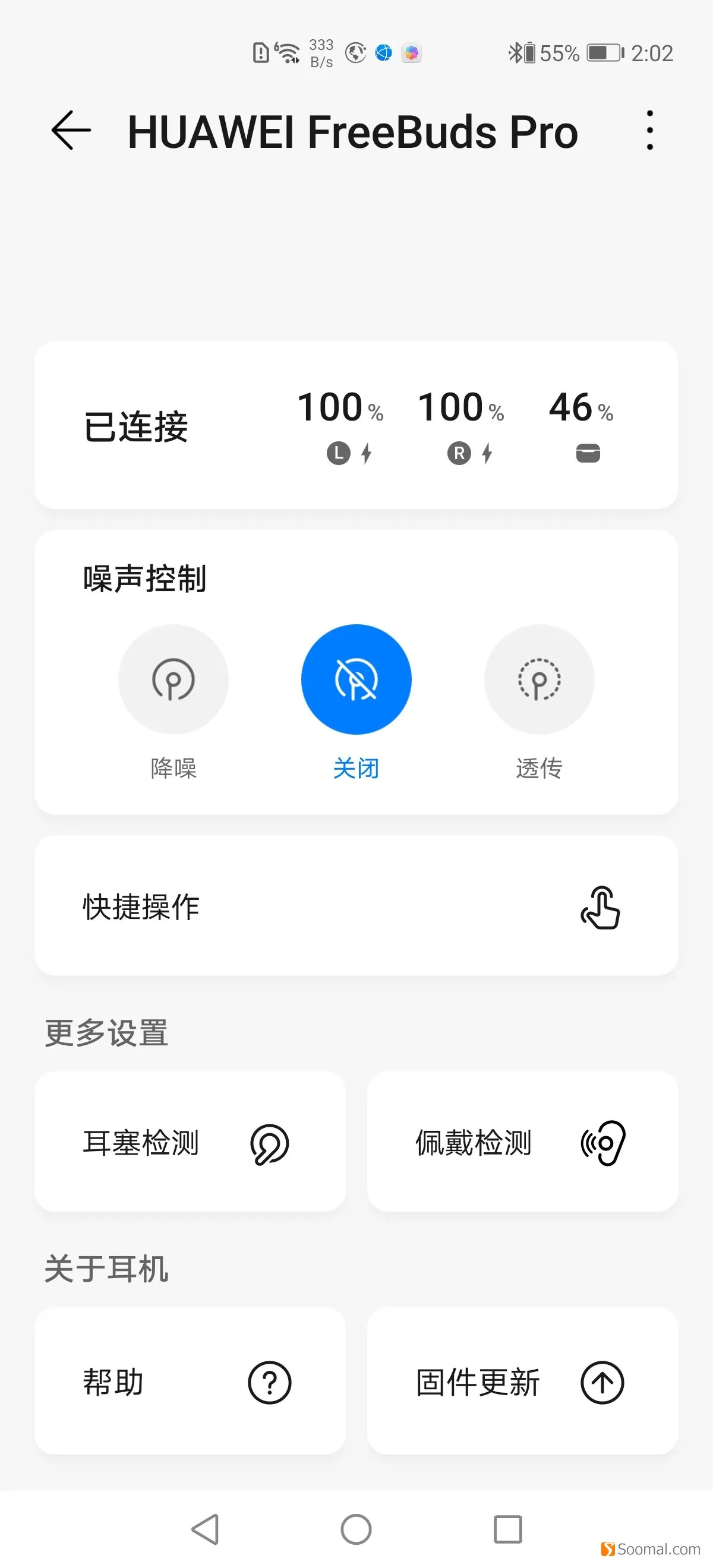
Task: Go back using the top arrow
Action: pyautogui.click(x=71, y=130)
